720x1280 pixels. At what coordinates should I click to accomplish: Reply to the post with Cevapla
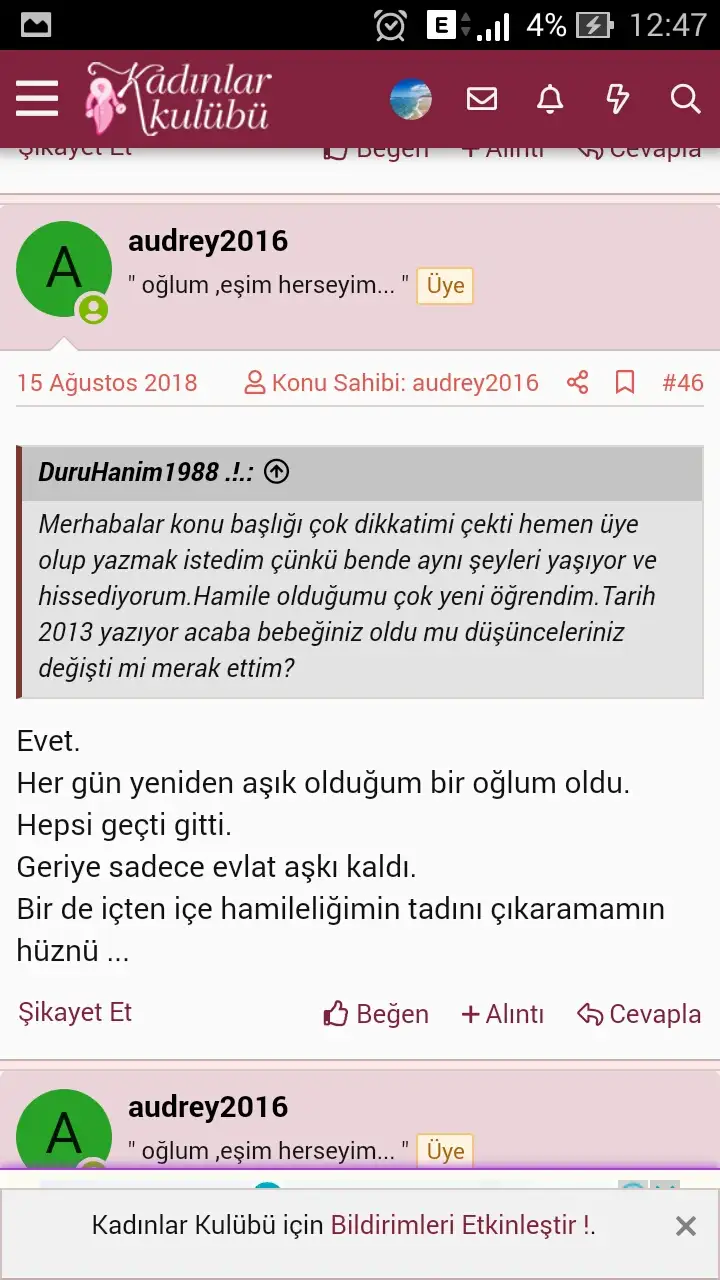pyautogui.click(x=640, y=1014)
